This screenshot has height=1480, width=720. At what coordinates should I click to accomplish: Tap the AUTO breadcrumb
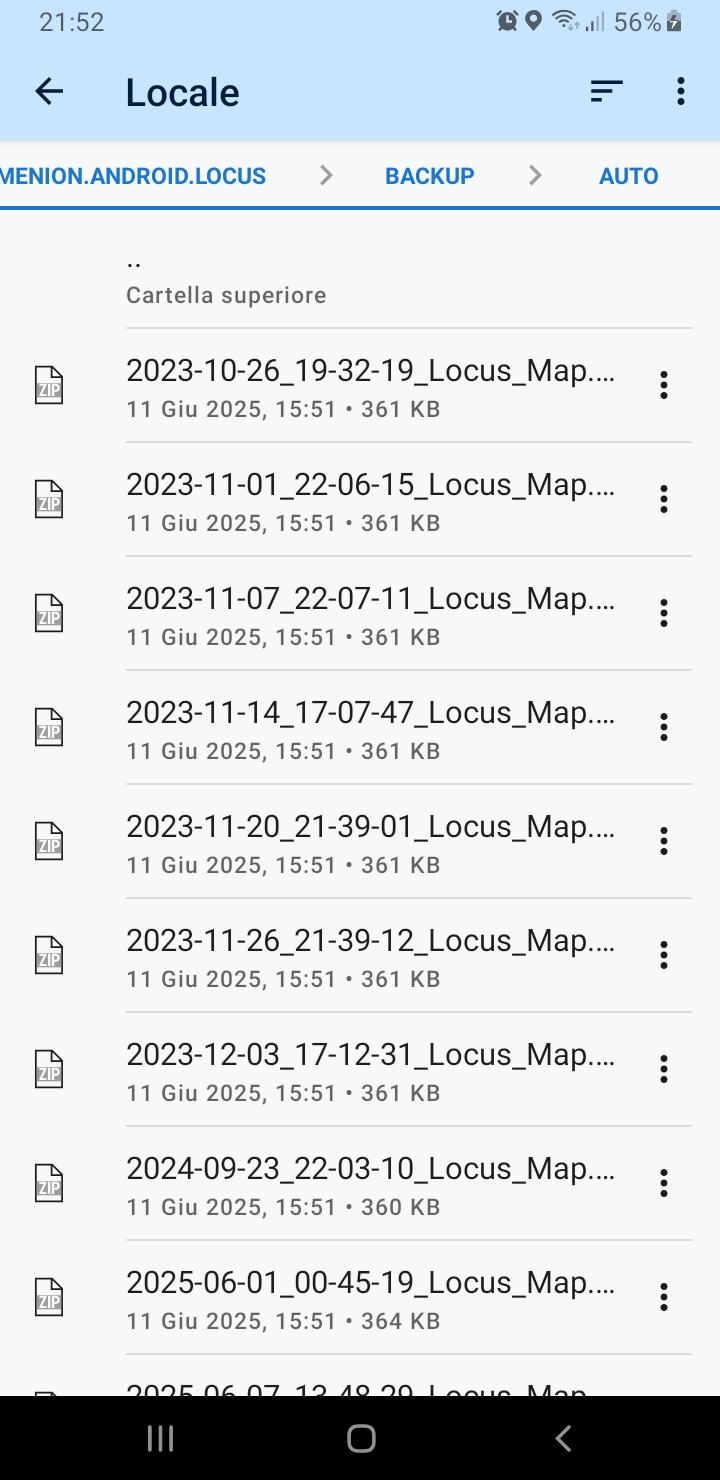coord(629,176)
